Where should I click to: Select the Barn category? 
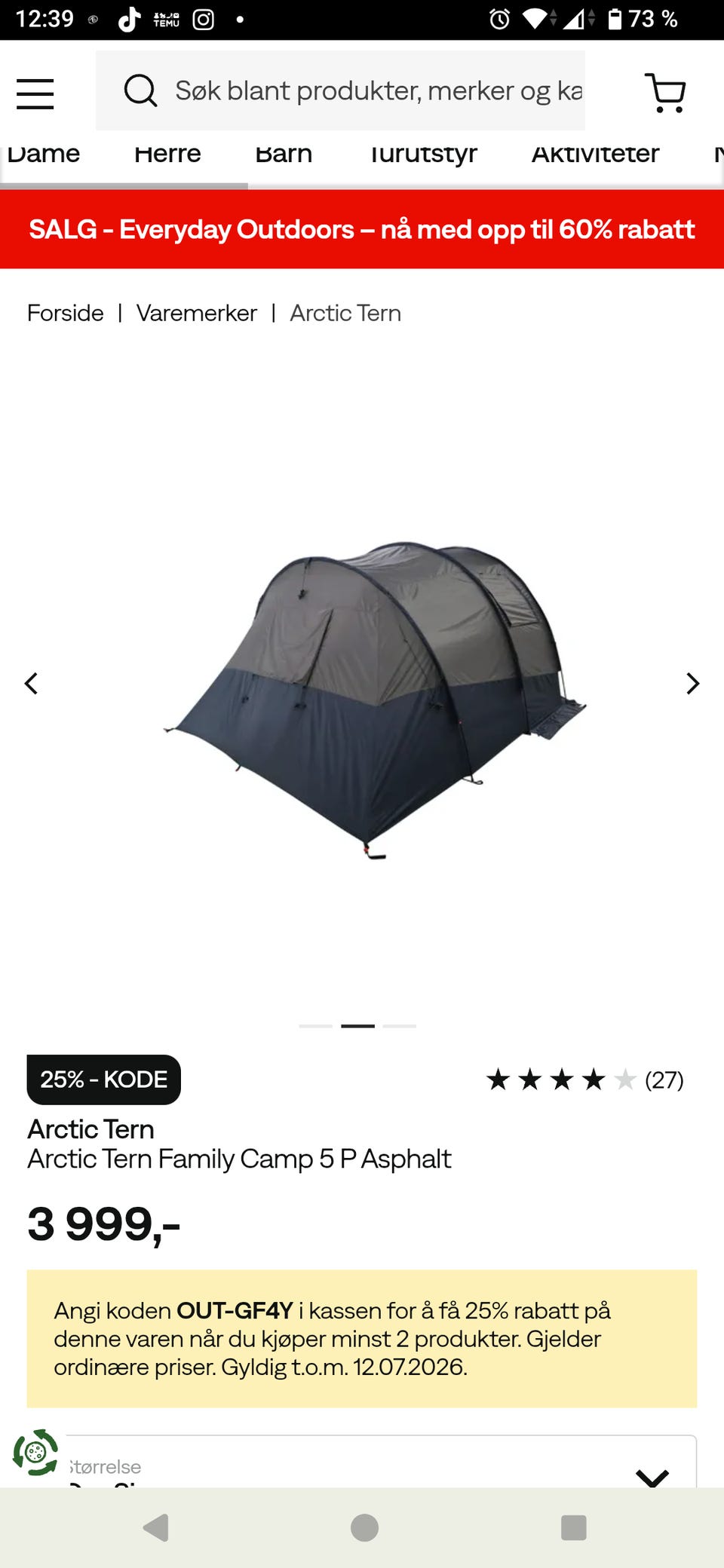coord(284,154)
